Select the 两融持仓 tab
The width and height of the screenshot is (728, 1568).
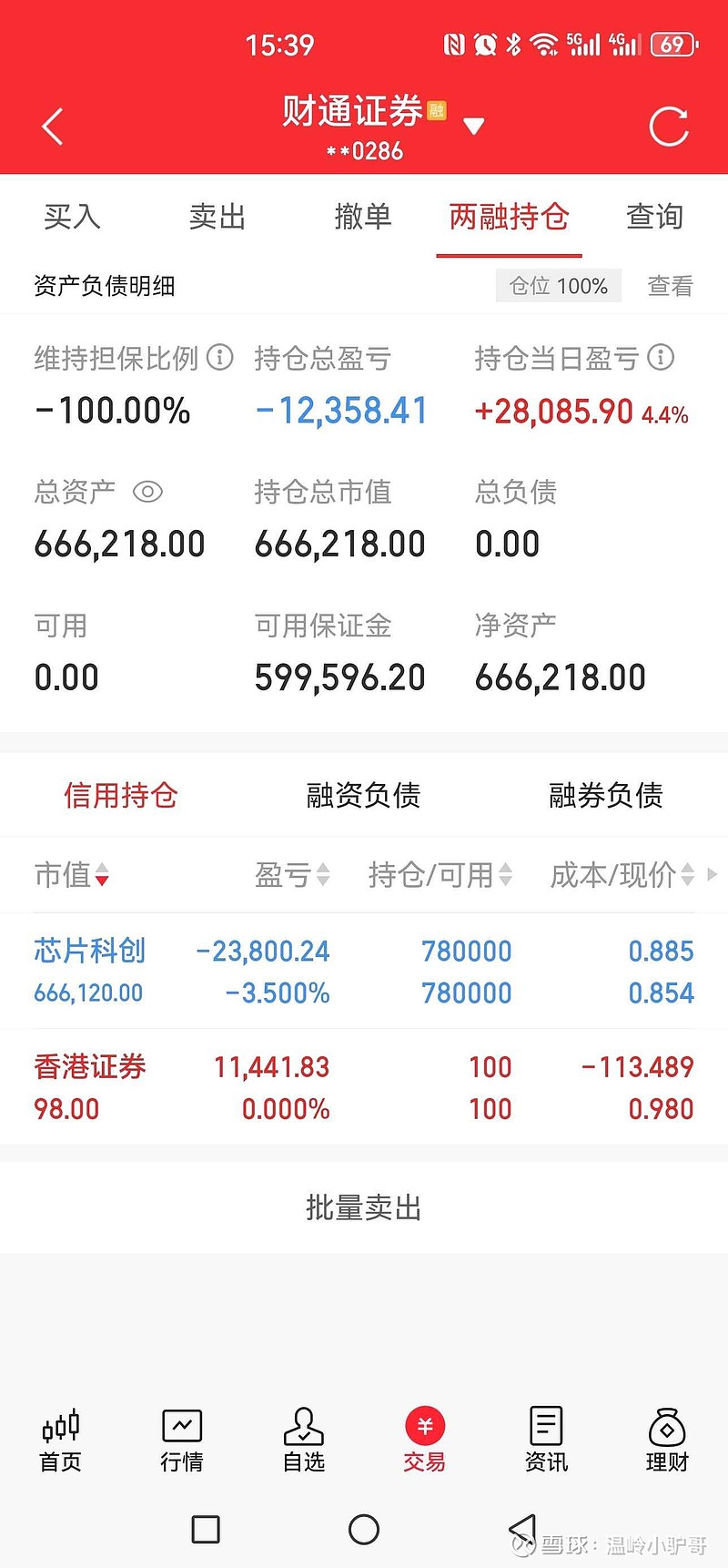(x=509, y=217)
